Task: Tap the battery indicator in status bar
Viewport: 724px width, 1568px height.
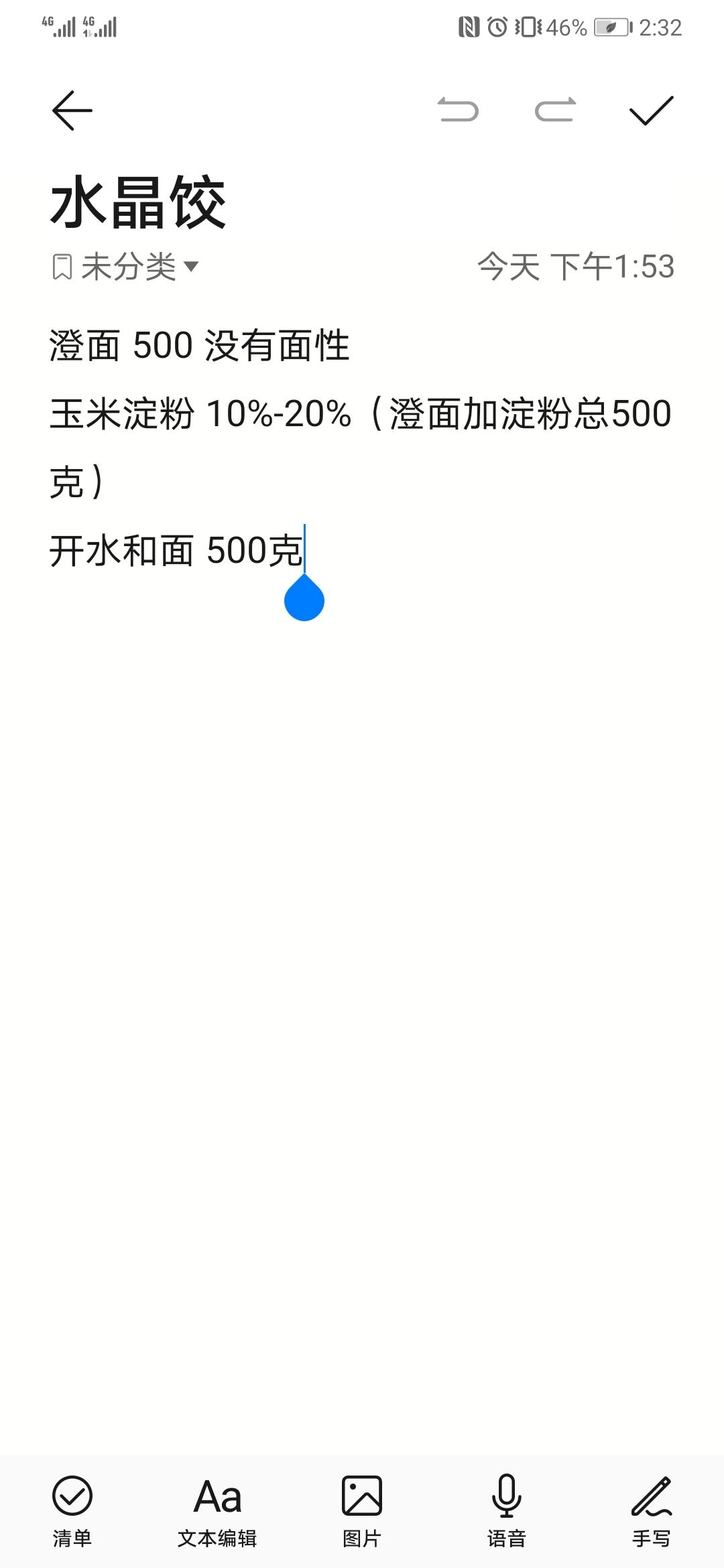Action: [611, 28]
